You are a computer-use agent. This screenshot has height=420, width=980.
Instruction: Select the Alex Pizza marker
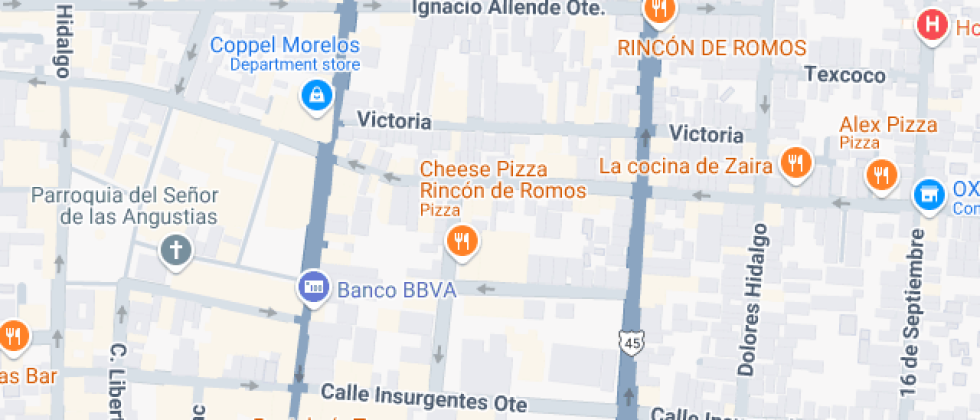[x=881, y=175]
